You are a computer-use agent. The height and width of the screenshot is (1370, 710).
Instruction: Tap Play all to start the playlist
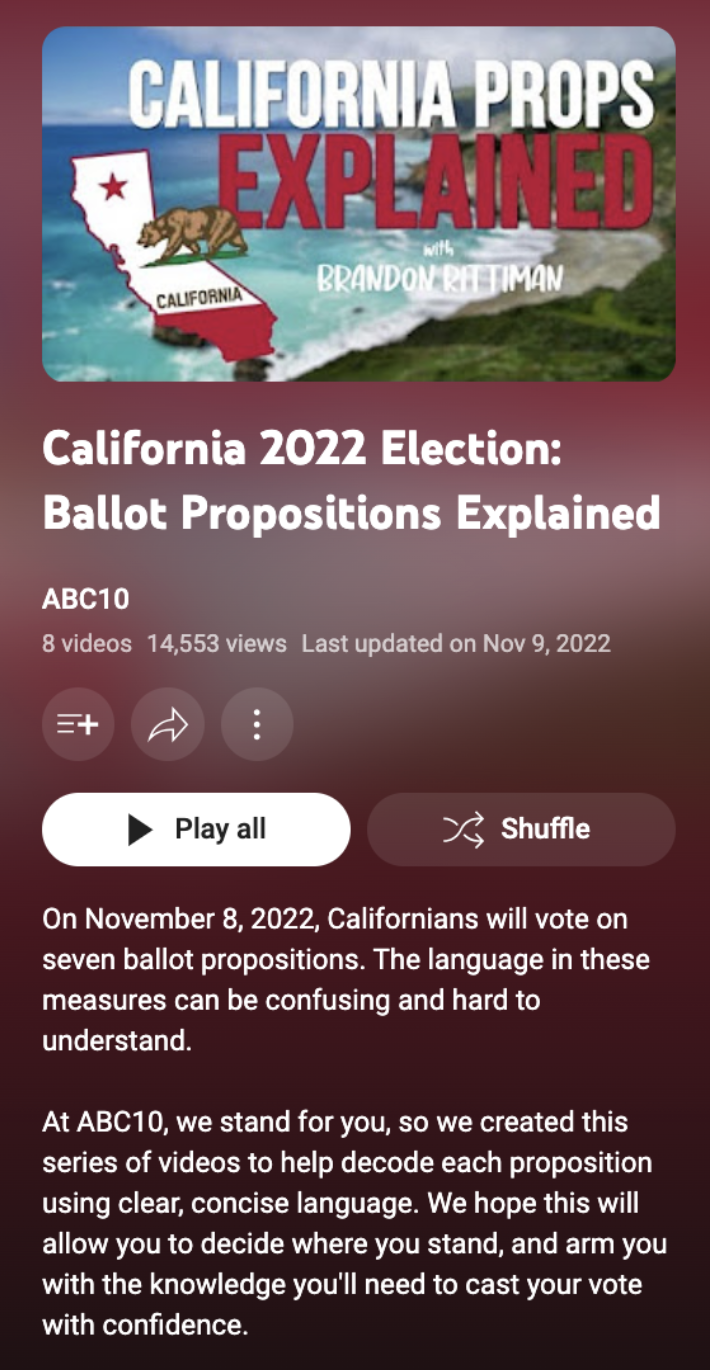196,829
